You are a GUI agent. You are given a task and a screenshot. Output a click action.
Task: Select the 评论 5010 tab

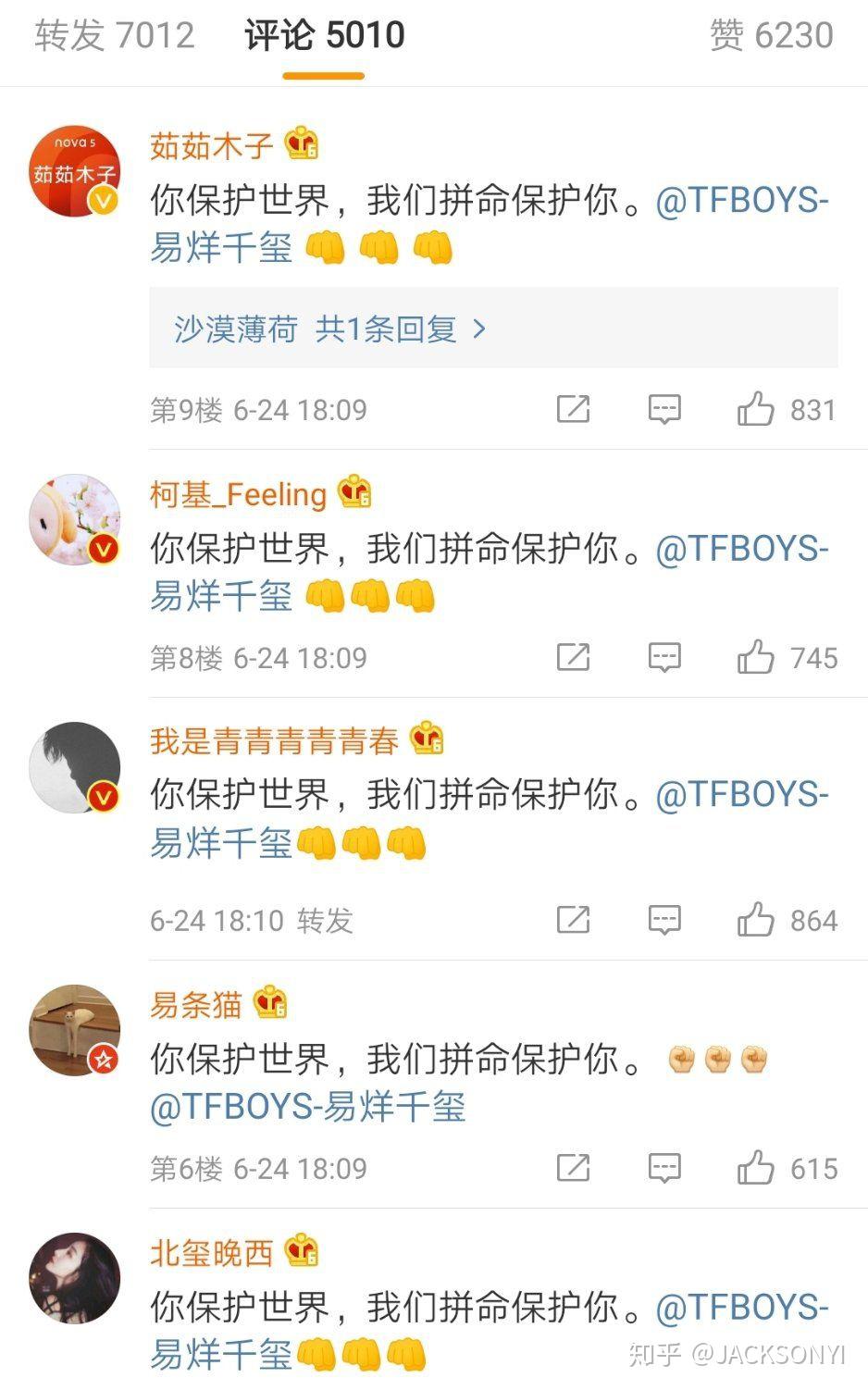(x=325, y=35)
